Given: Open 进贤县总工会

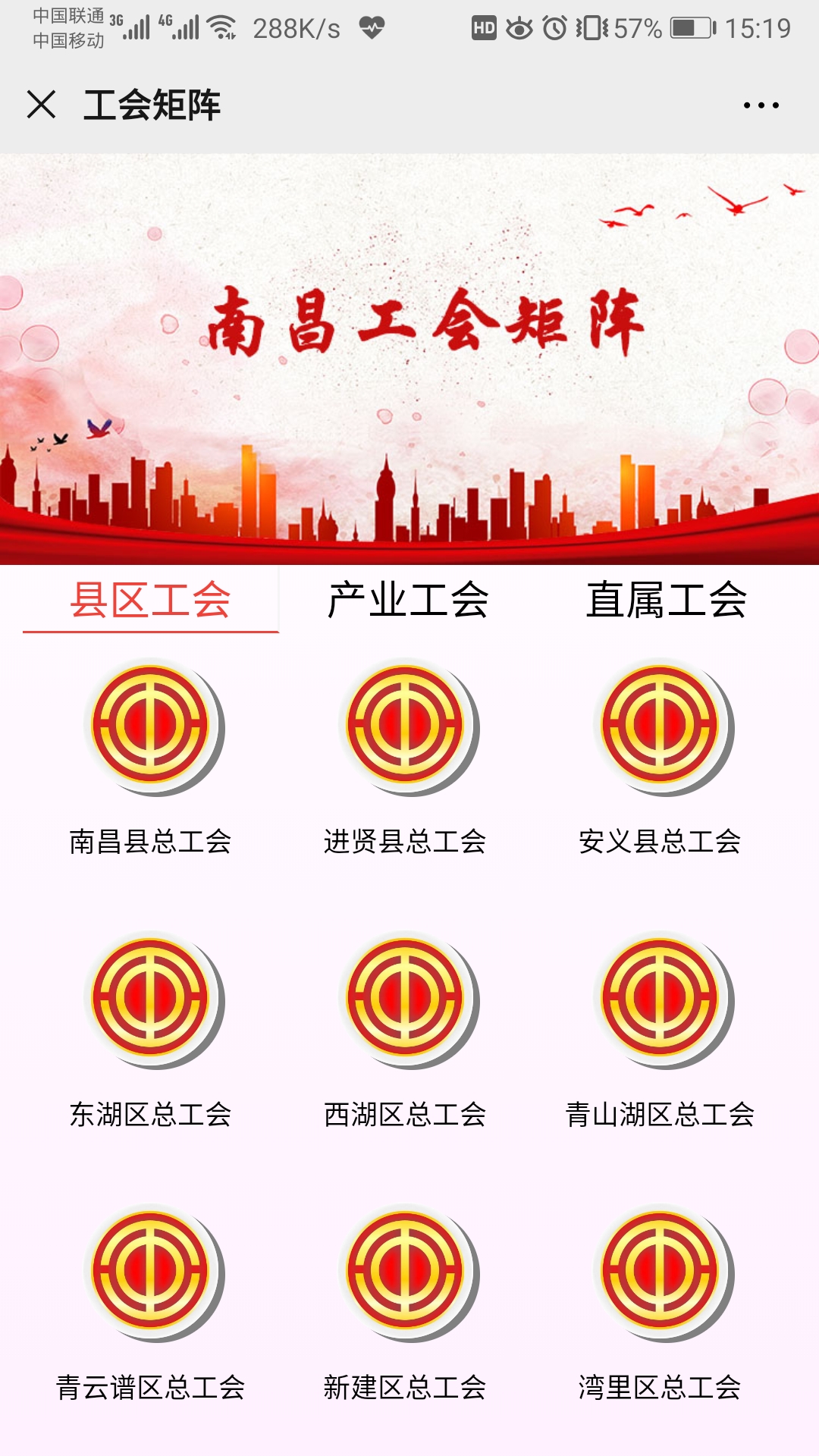Looking at the screenshot, I should (406, 726).
